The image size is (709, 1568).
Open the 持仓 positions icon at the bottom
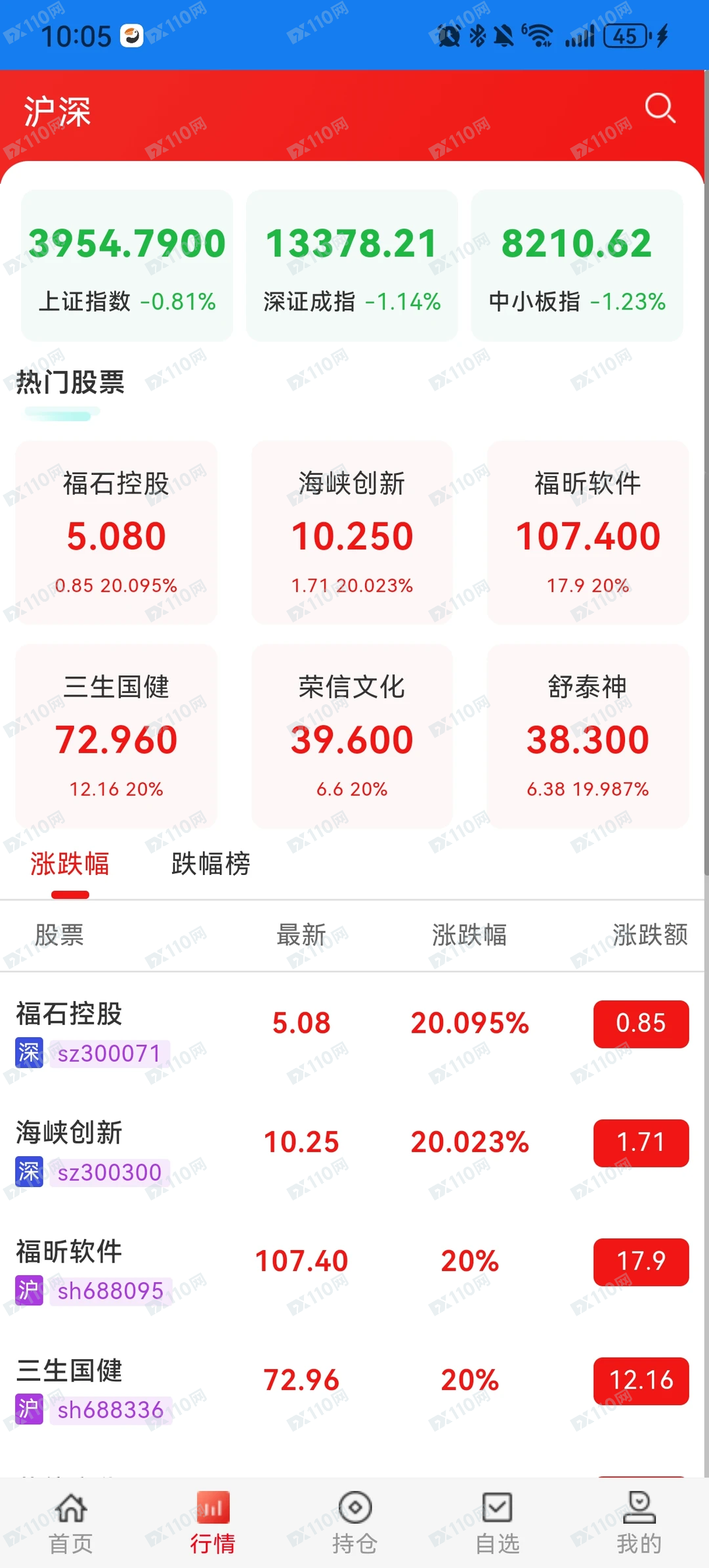[x=354, y=1508]
